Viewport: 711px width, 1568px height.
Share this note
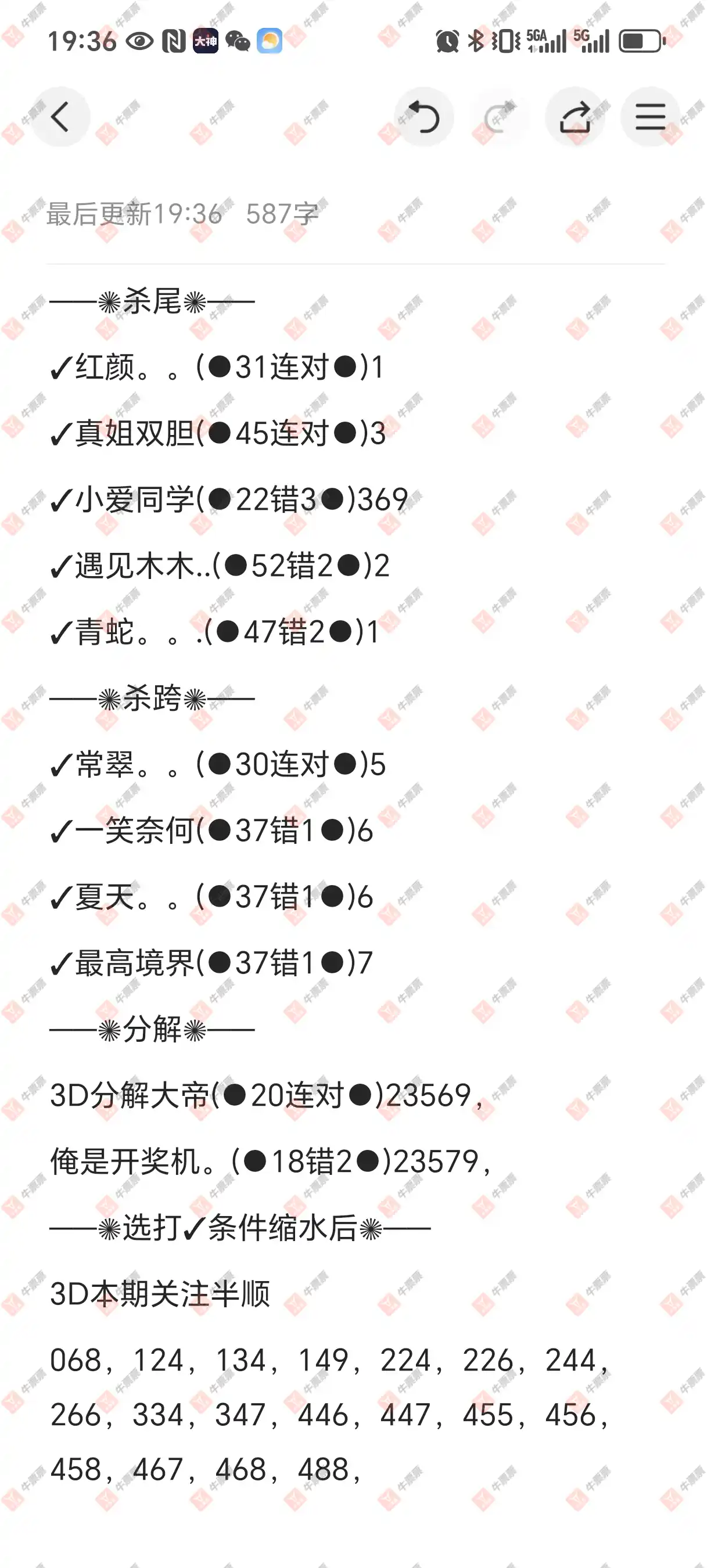[574, 117]
